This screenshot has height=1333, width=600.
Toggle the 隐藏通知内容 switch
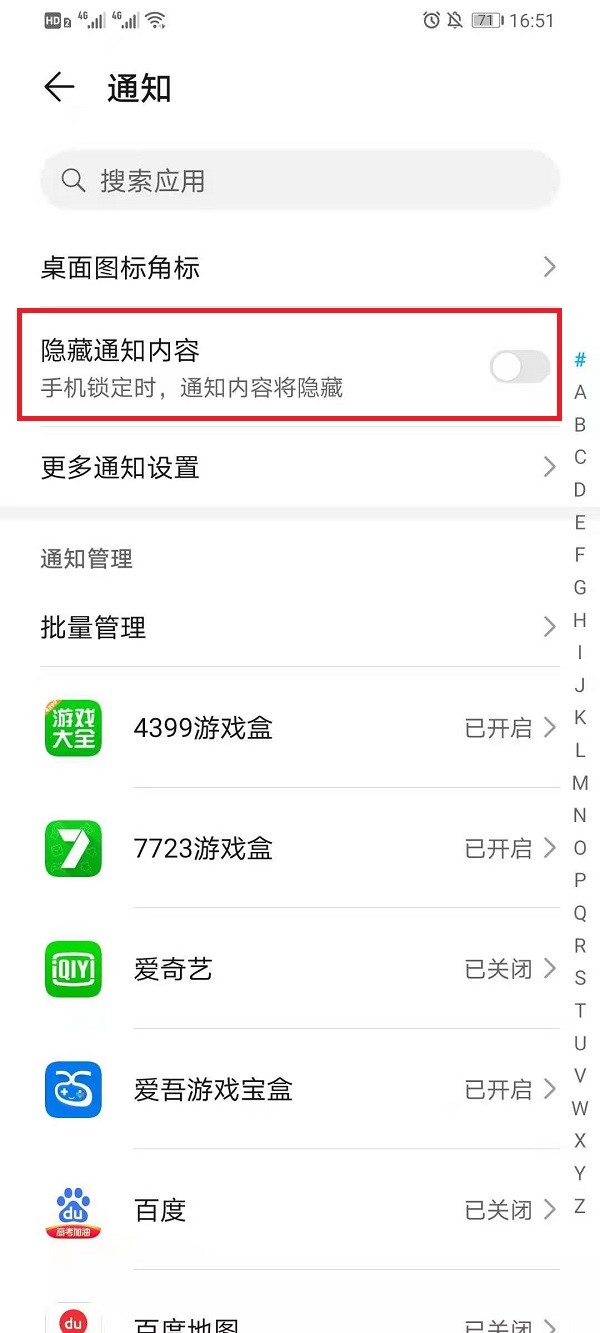[519, 367]
